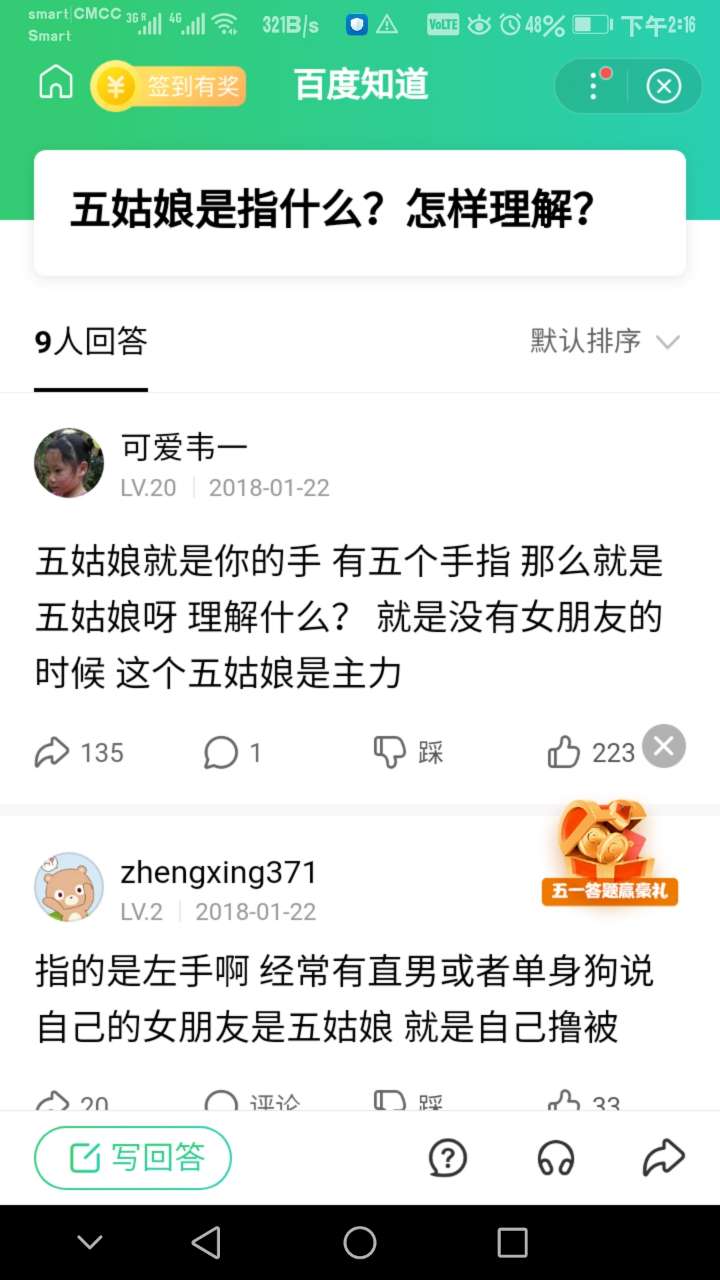720x1280 pixels.
Task: Expand the 默认排序 sorting dropdown
Action: coord(605,341)
